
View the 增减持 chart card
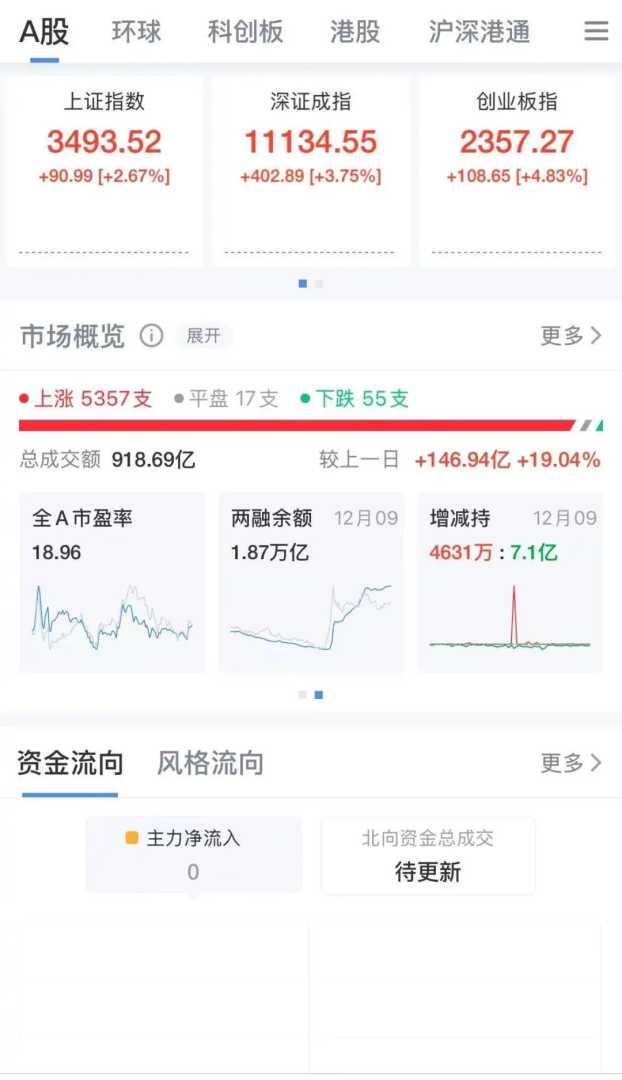pyautogui.click(x=510, y=582)
